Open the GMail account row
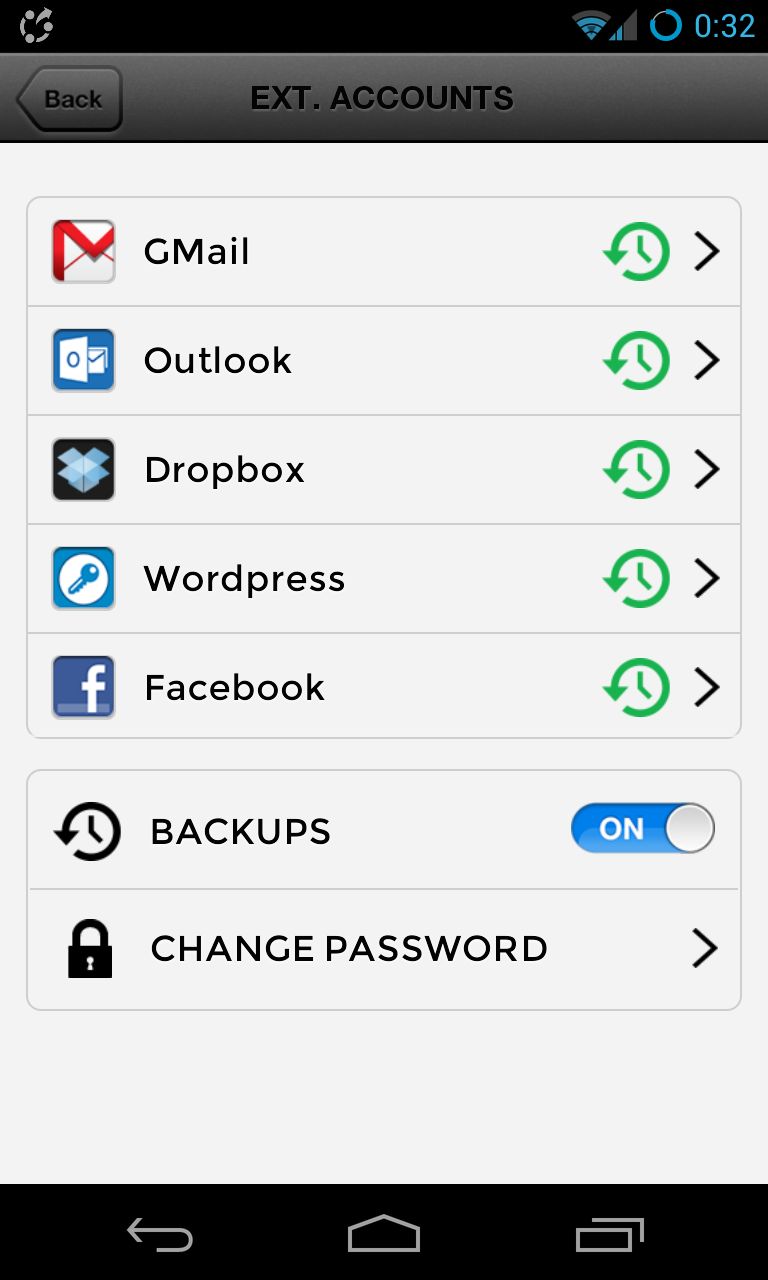Image resolution: width=768 pixels, height=1280 pixels. pos(384,252)
